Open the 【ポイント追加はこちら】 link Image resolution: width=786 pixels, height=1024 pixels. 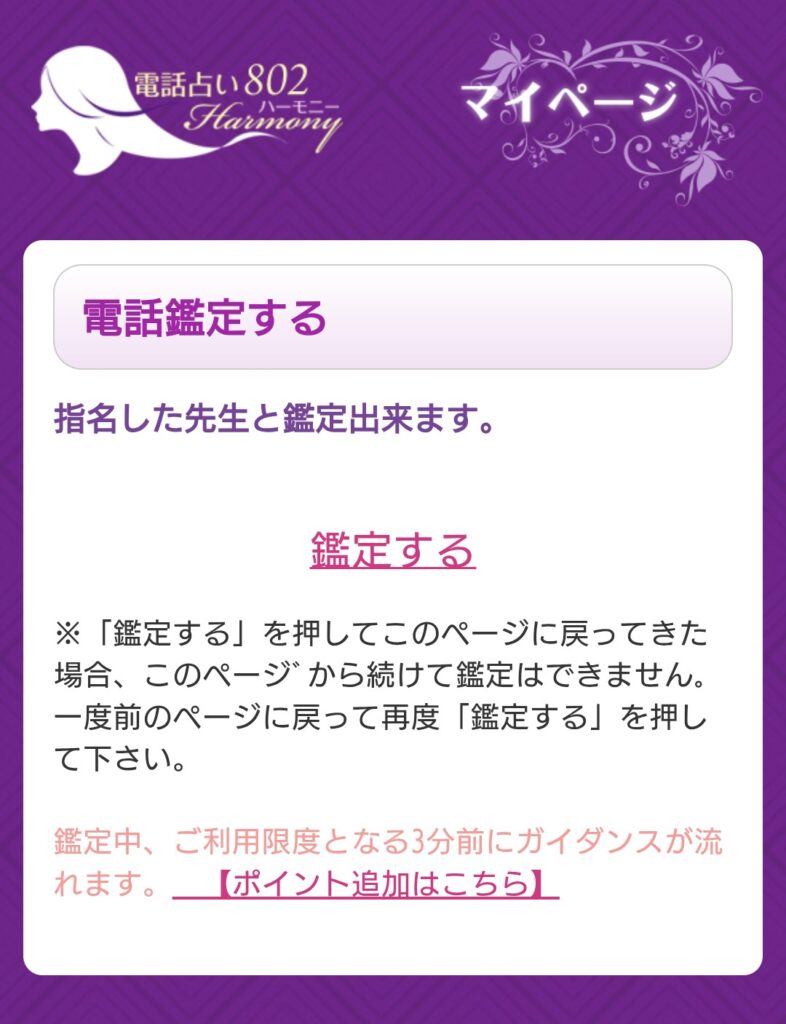pyautogui.click(x=366, y=884)
